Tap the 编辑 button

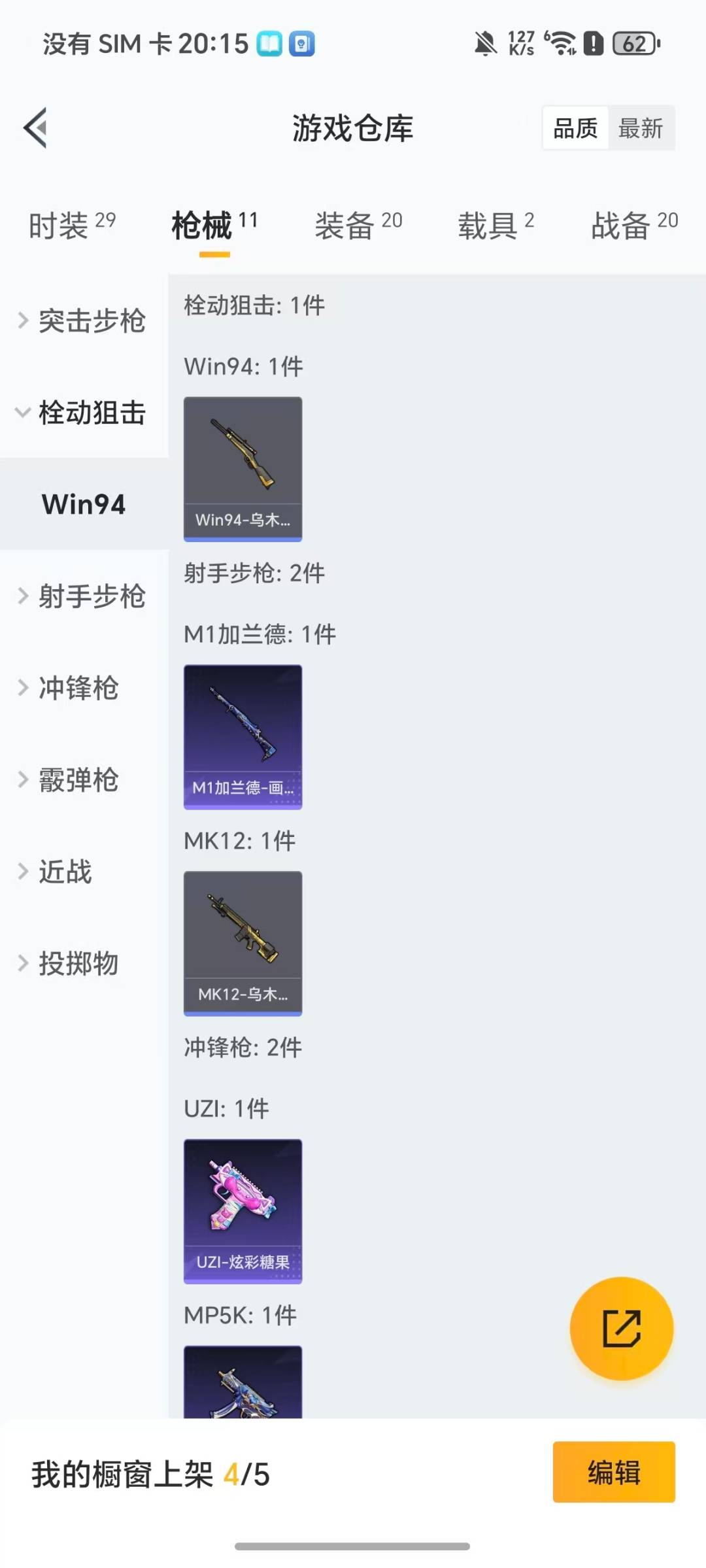(x=613, y=1472)
